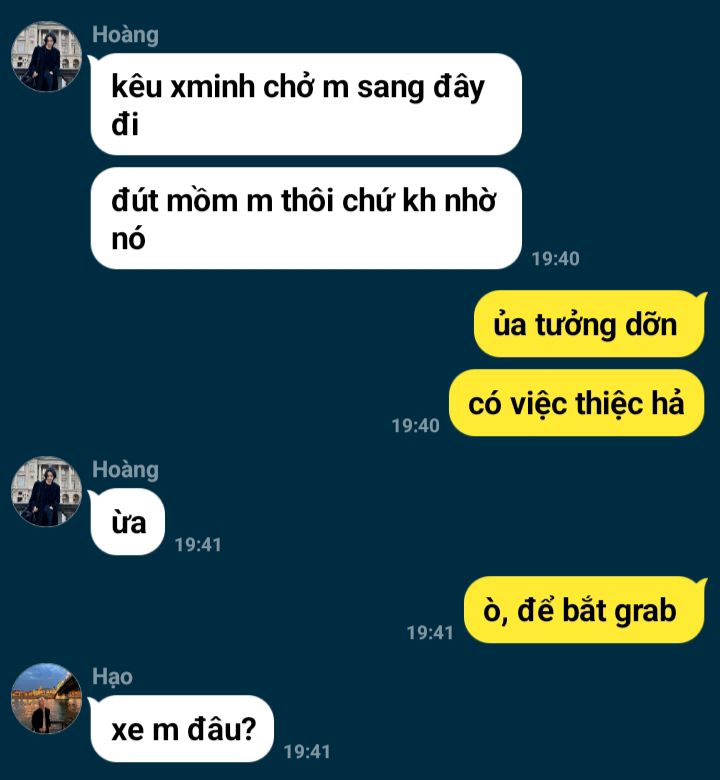
Task: Open Hoàng's avatar beside the "ừa" message
Action: pyautogui.click(x=45, y=491)
